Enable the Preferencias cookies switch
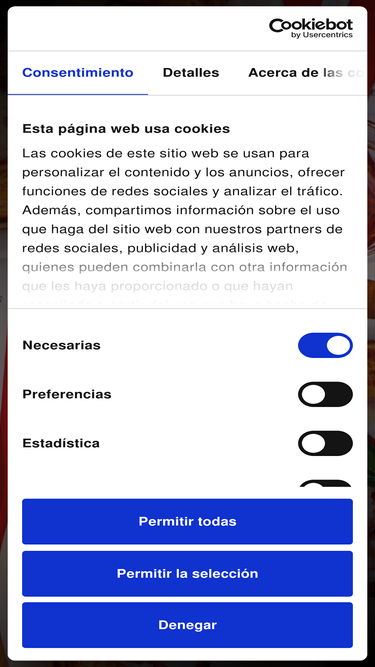Image resolution: width=375 pixels, height=667 pixels. 325,394
